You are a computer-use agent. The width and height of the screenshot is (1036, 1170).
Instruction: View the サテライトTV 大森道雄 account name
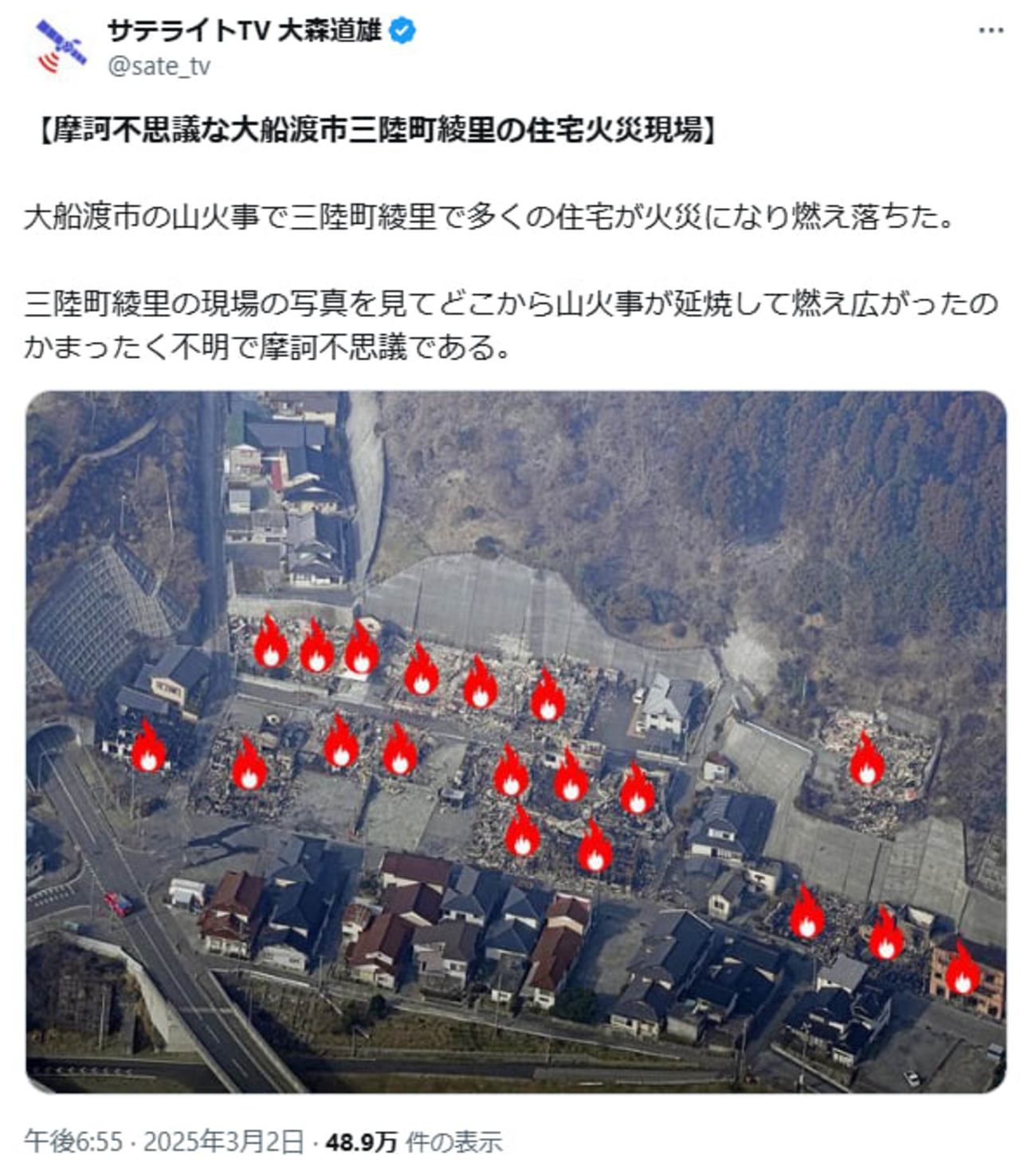click(246, 31)
